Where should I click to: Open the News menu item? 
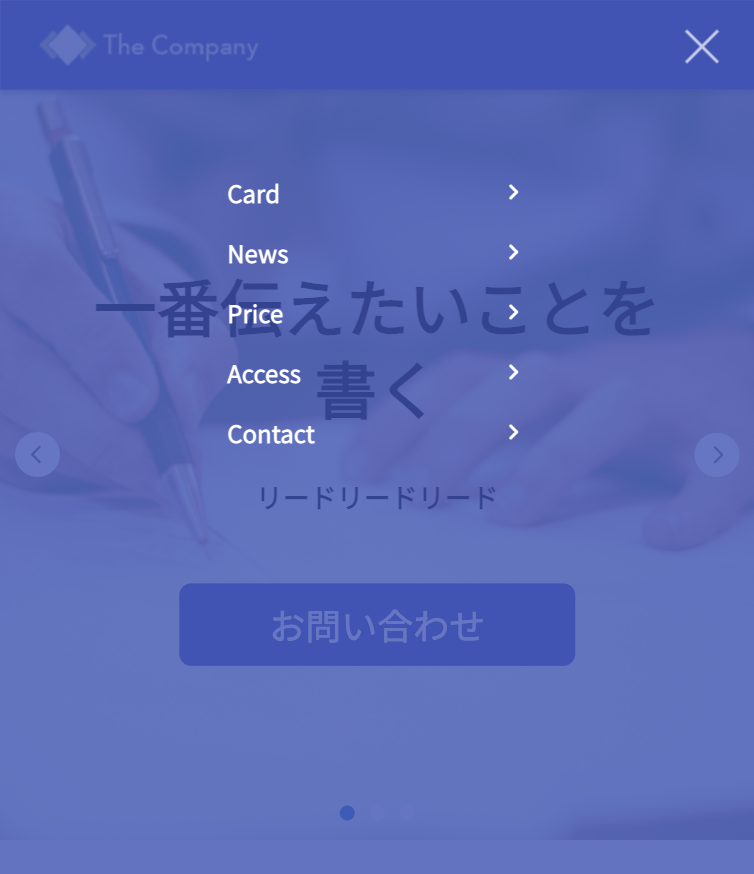[258, 254]
